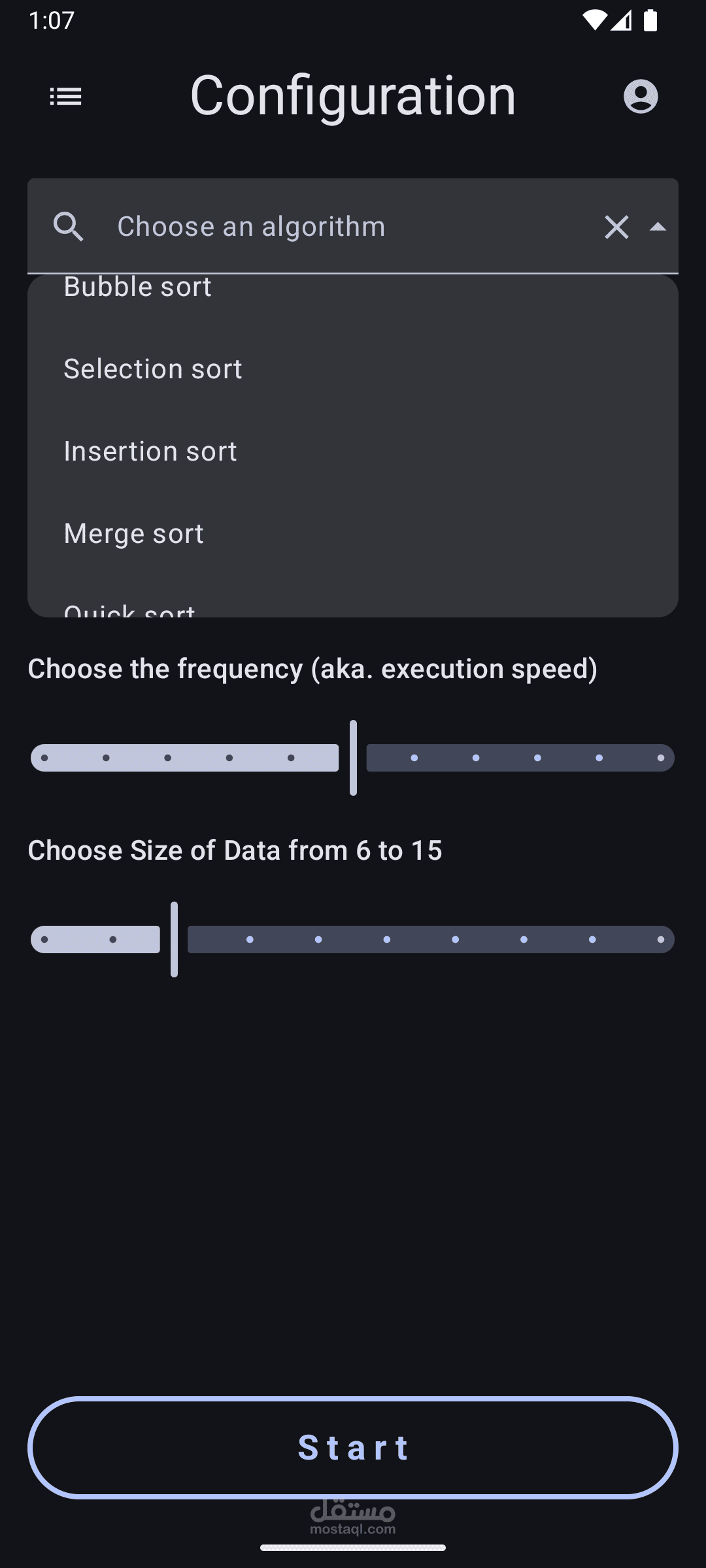
Task: Choose Selection sort
Action: [353, 368]
